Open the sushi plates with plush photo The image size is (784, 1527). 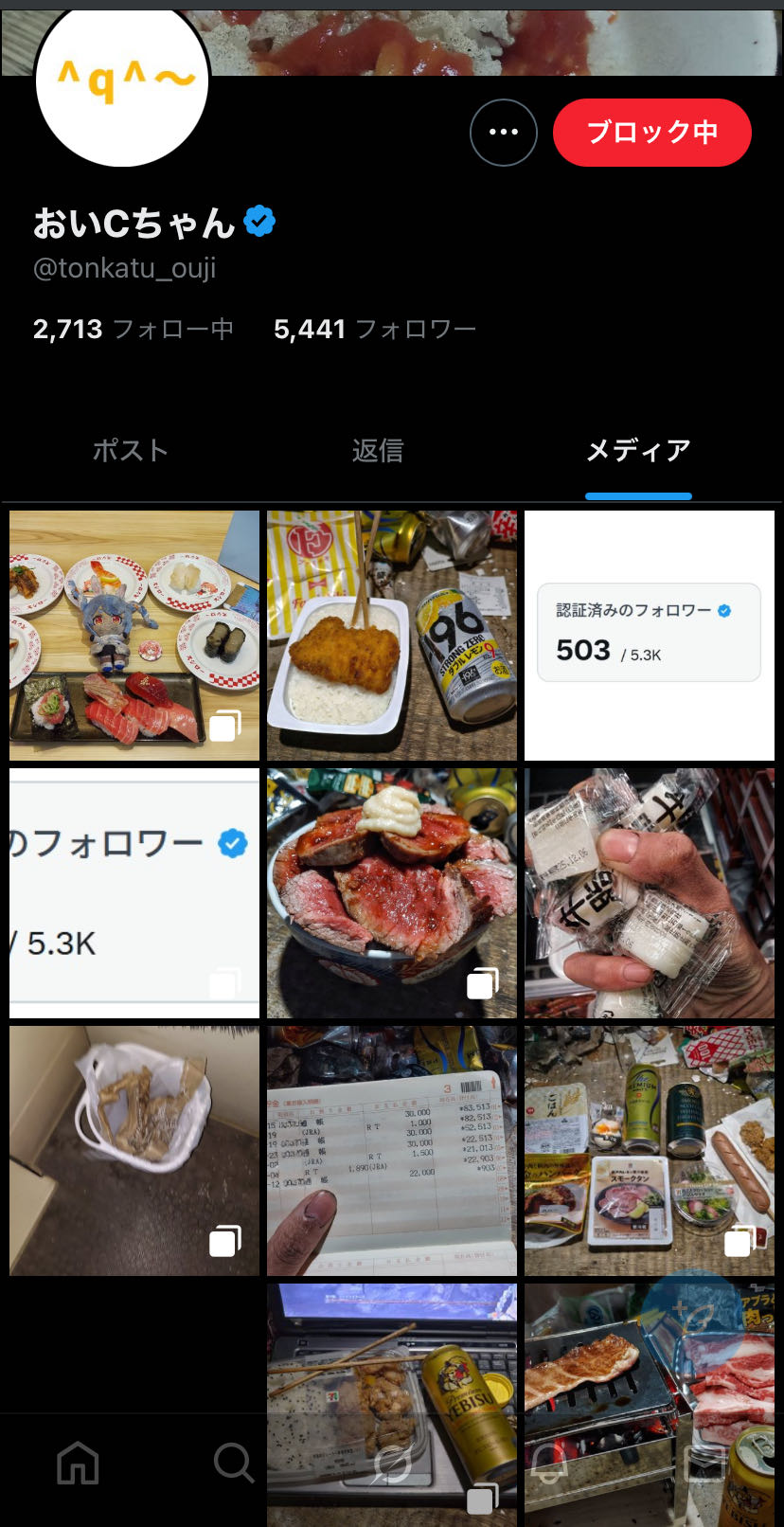coord(134,636)
